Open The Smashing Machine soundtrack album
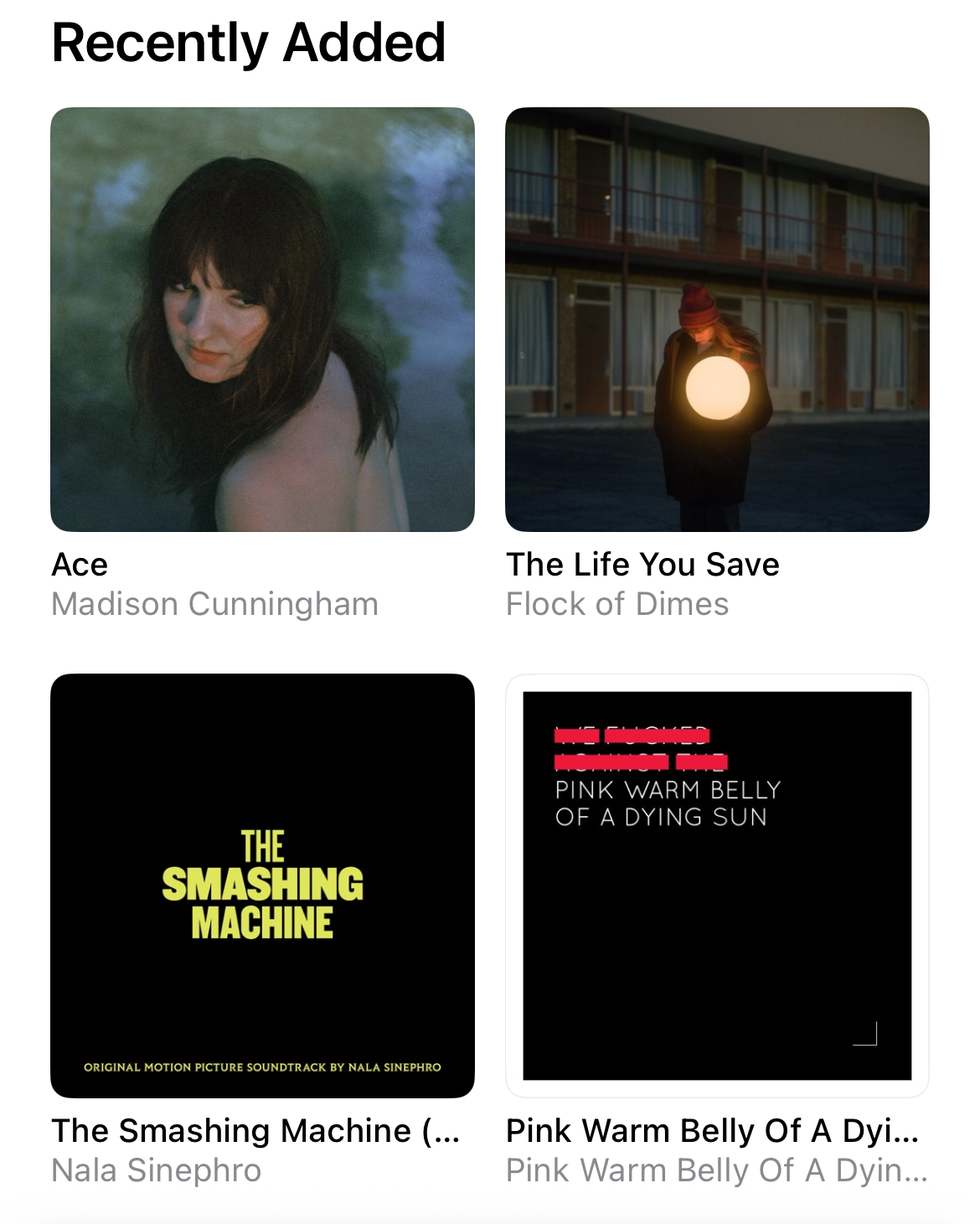This screenshot has height=1224, width=980. pyautogui.click(x=262, y=886)
